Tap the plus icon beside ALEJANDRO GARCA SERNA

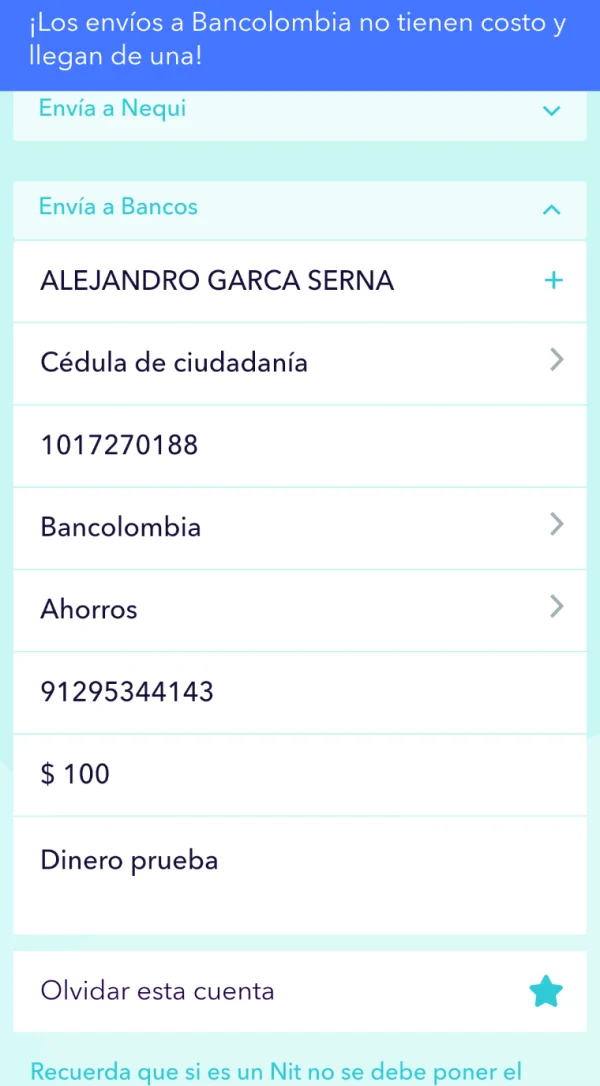click(x=553, y=281)
